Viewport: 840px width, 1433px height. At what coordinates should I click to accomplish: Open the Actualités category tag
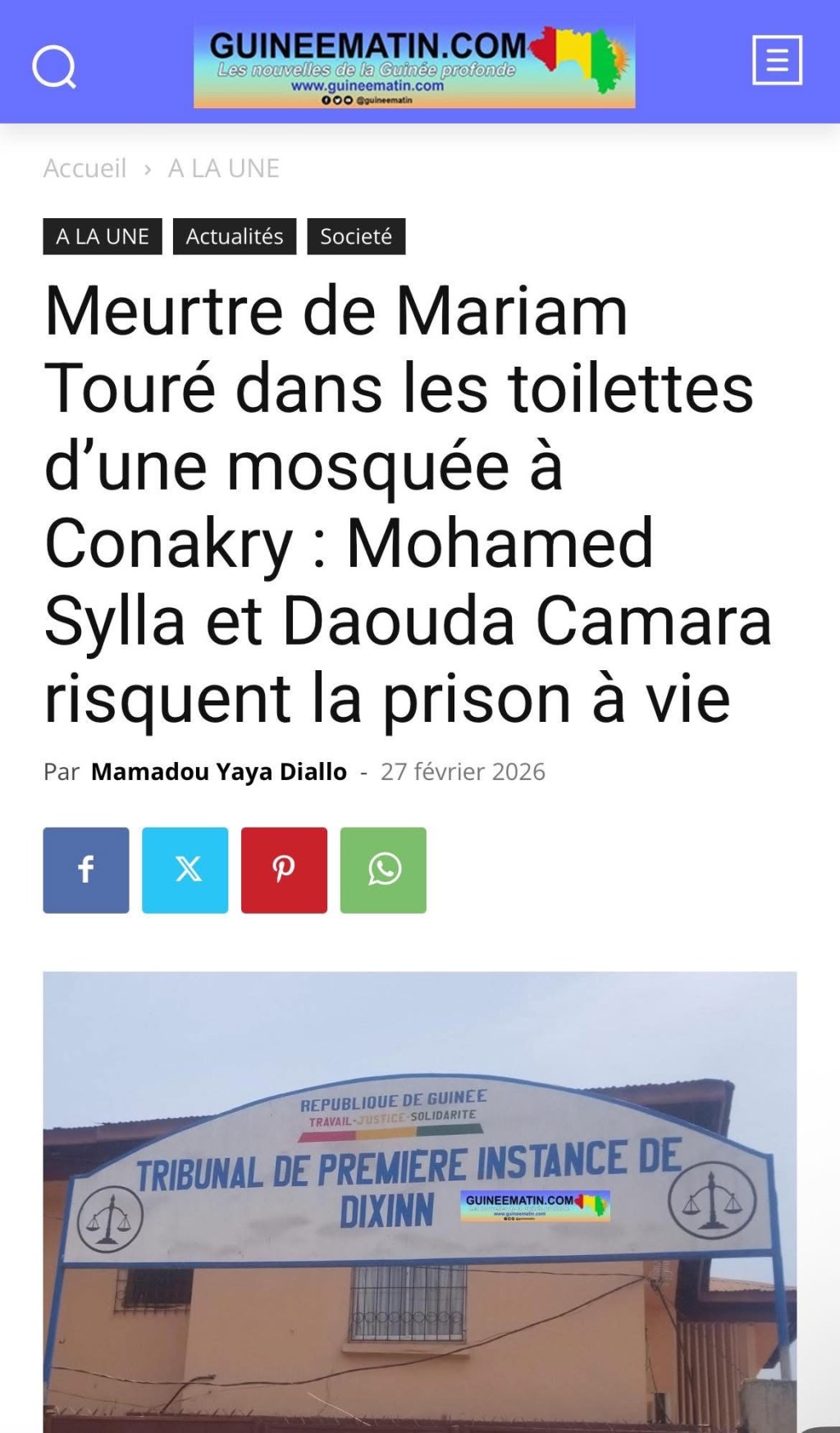coord(235,236)
